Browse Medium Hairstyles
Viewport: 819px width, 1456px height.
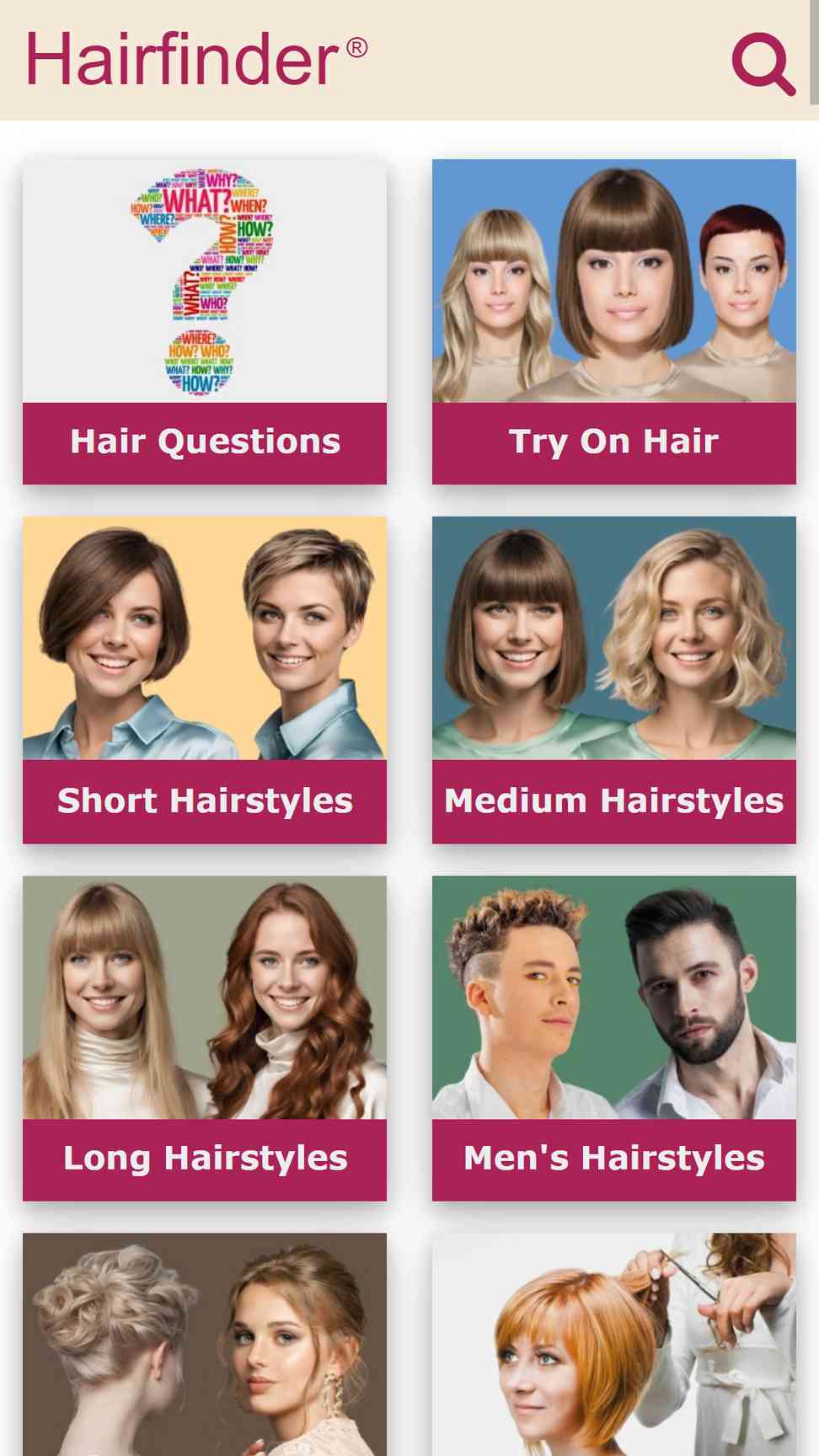click(614, 680)
